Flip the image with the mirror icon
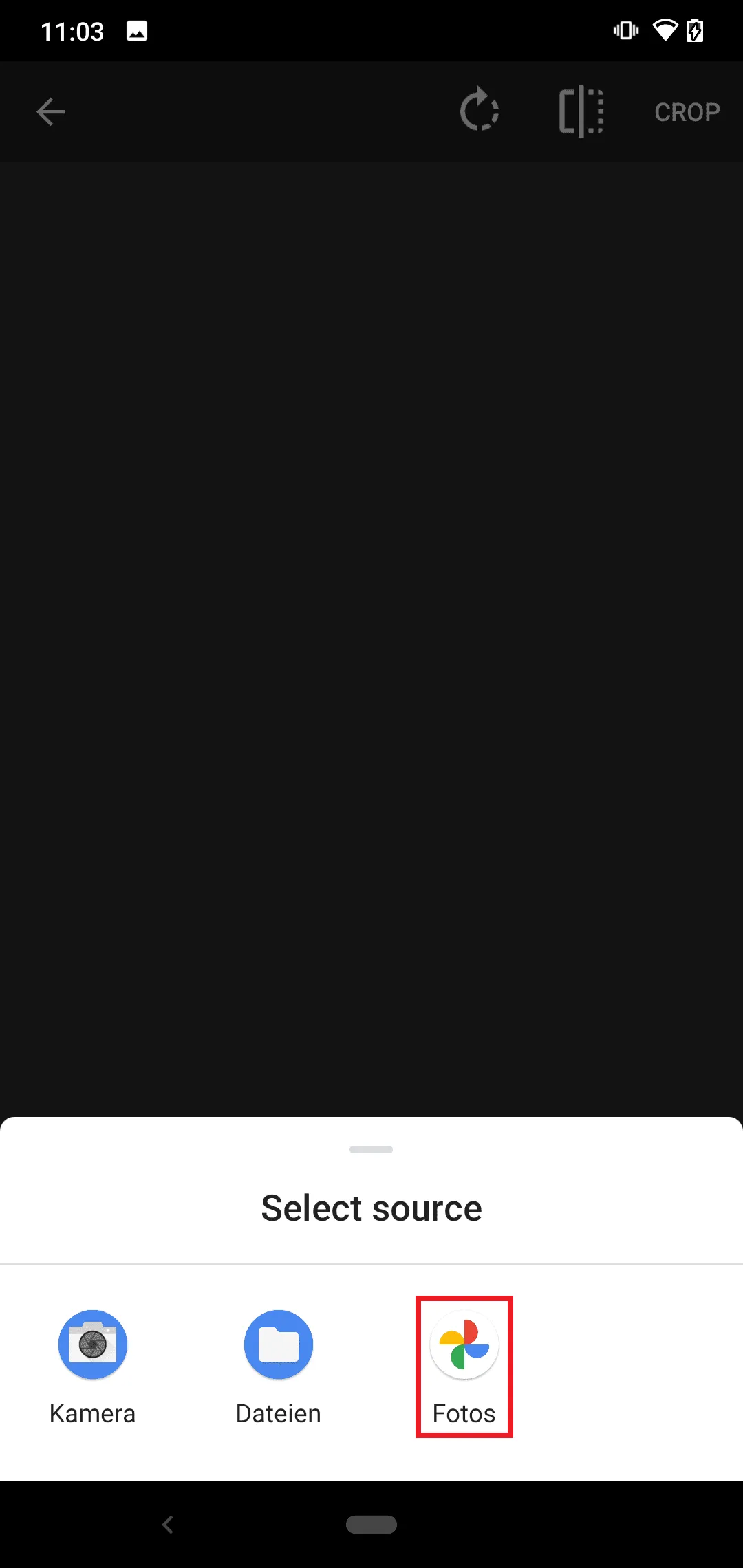This screenshot has width=743, height=1568. pos(581,111)
